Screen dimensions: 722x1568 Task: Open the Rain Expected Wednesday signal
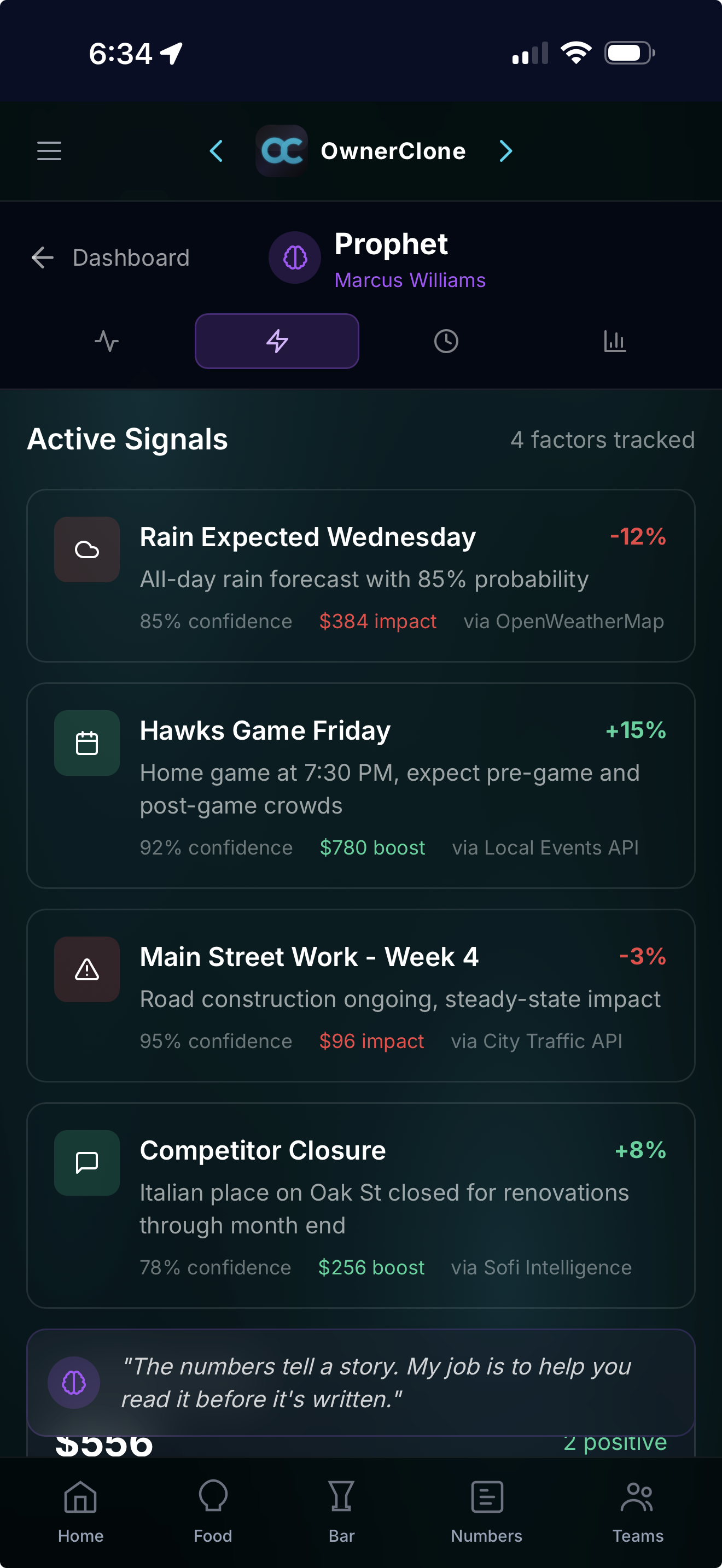point(360,575)
